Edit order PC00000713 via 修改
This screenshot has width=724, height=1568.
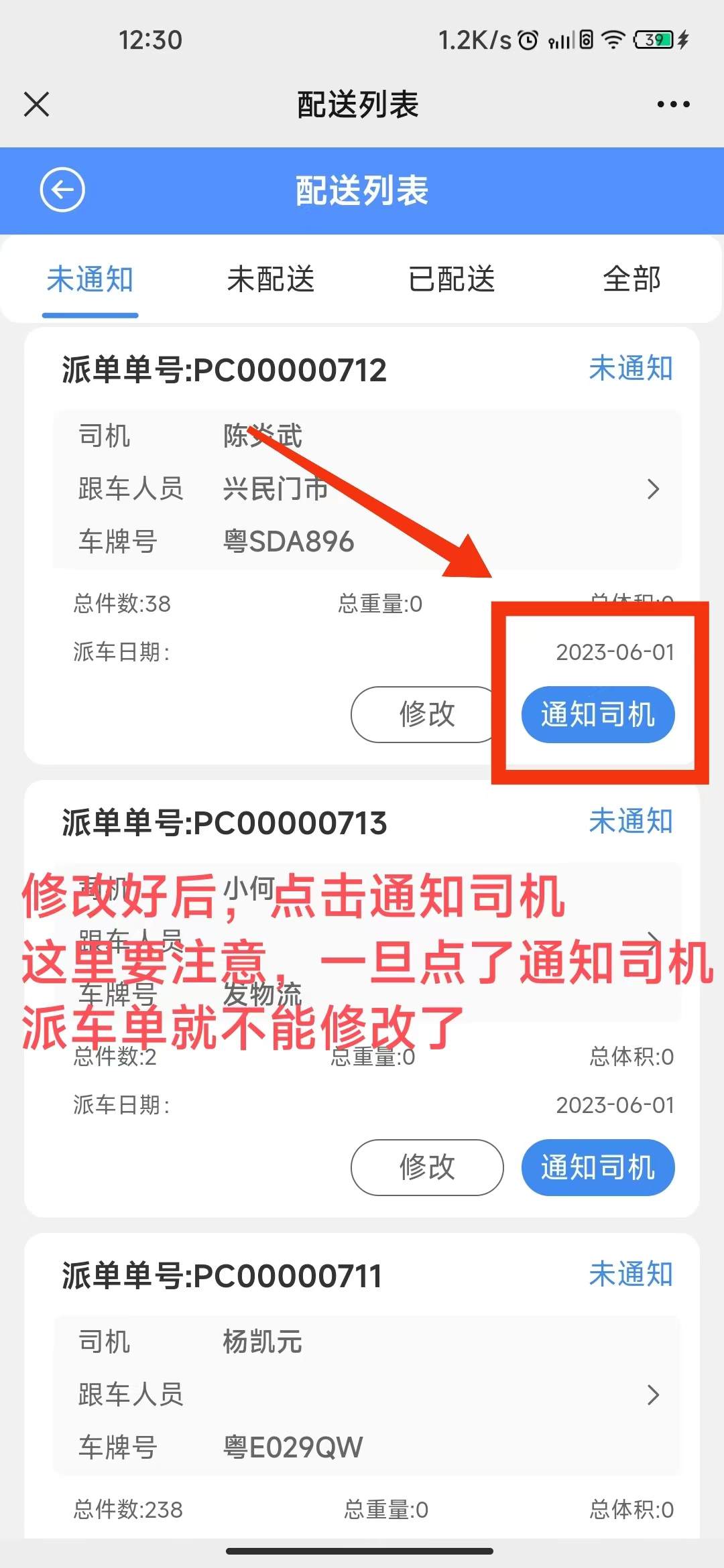(x=427, y=1167)
